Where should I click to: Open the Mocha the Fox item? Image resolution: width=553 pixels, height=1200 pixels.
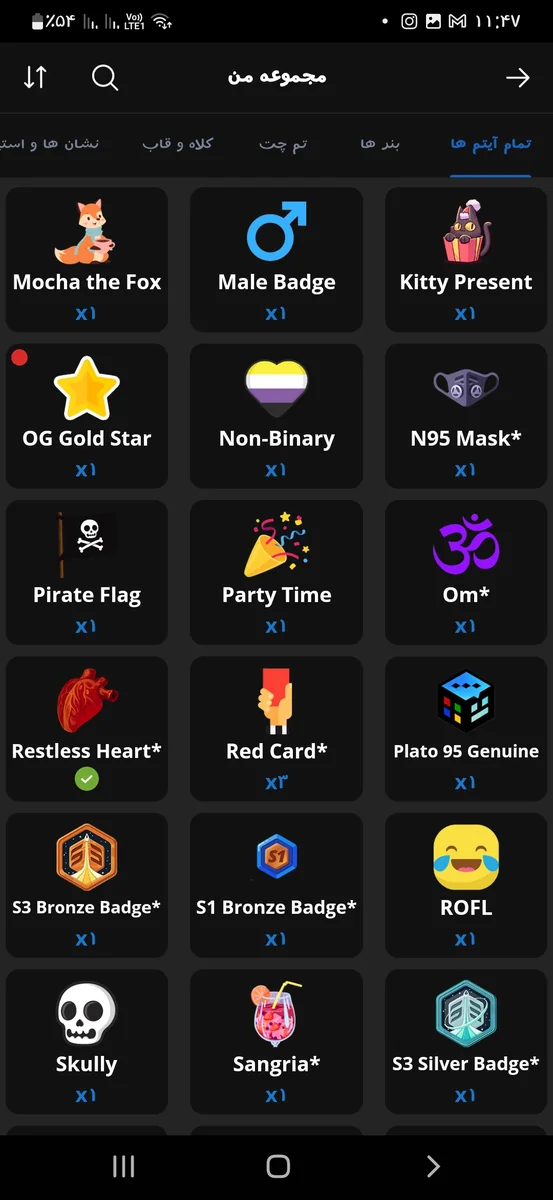click(x=87, y=260)
